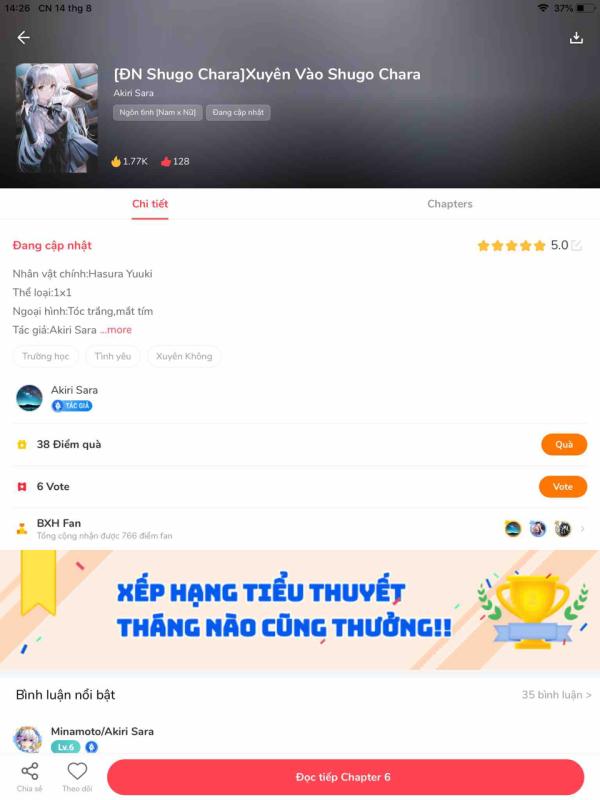Tap the Quà gift button

tap(564, 444)
